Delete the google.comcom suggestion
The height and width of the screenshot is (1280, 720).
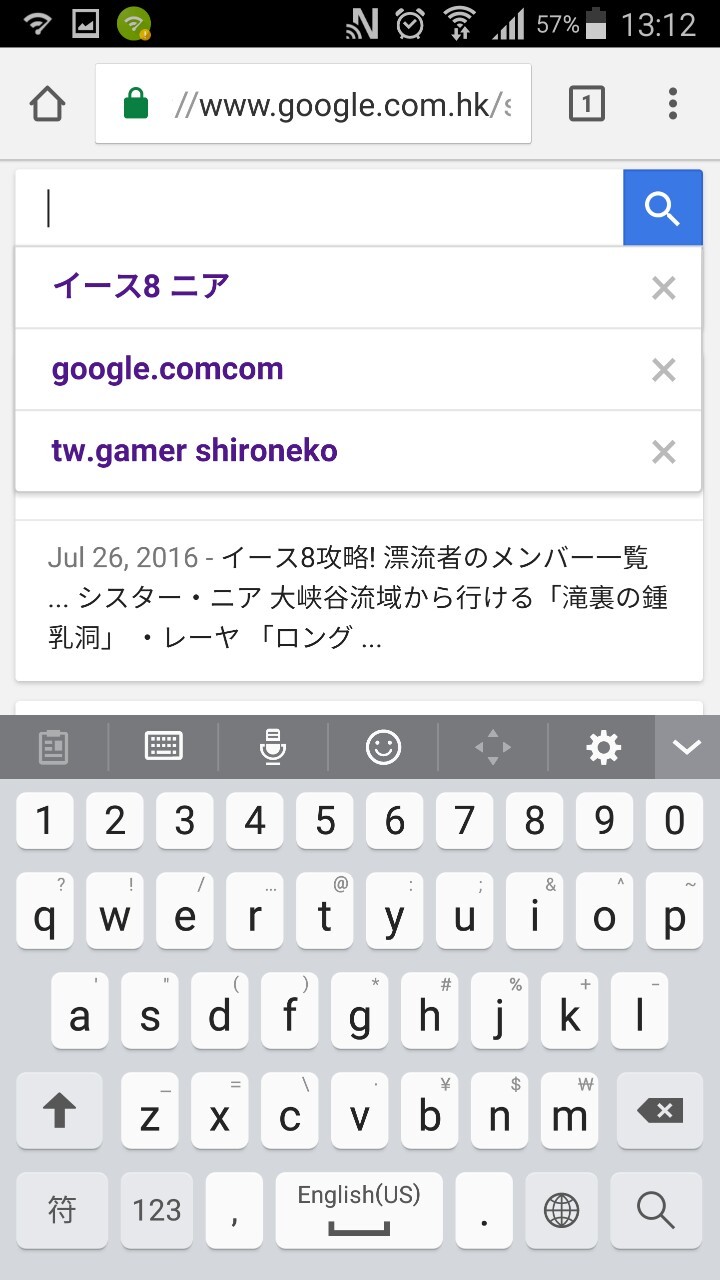[663, 370]
